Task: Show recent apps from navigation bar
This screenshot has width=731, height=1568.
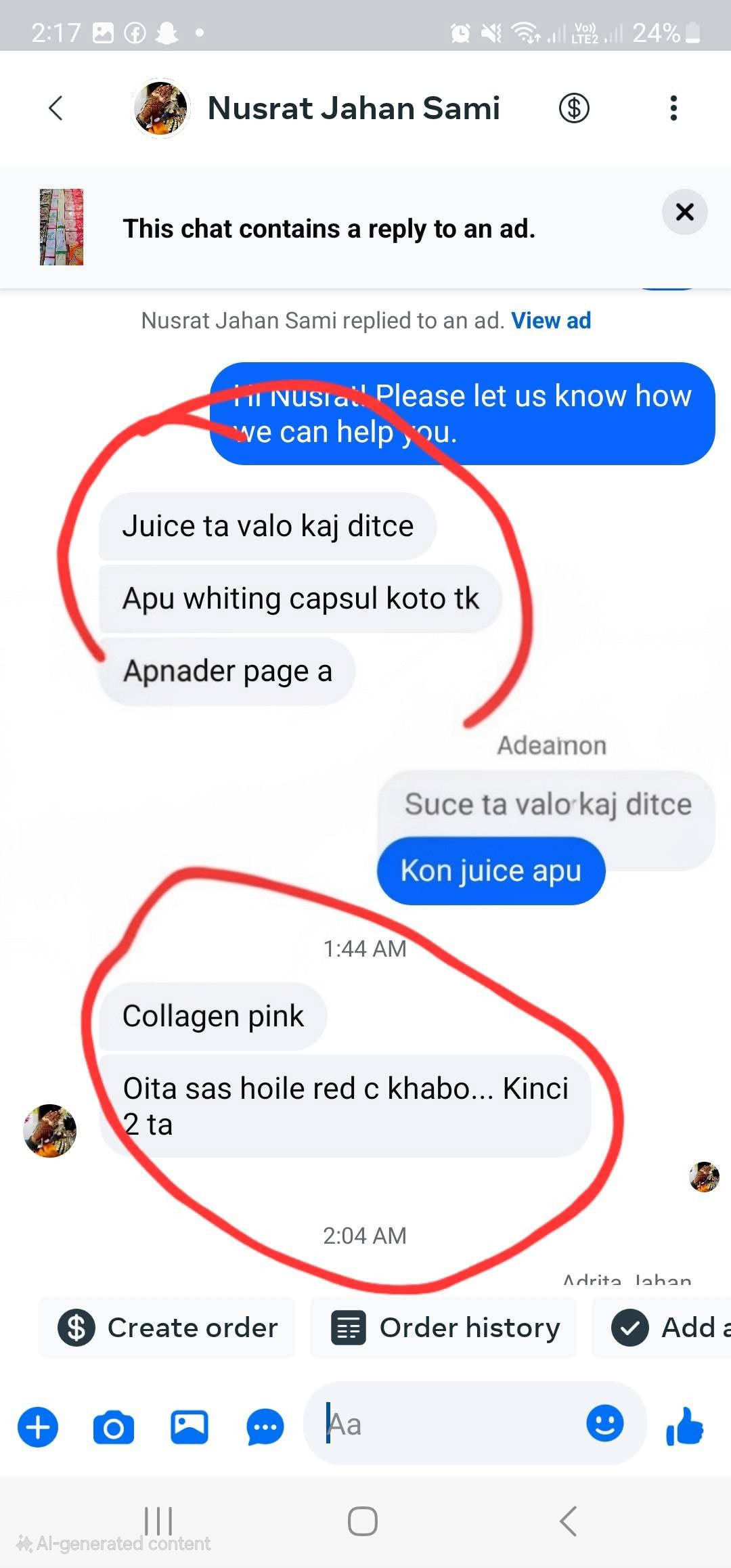Action: point(158,1521)
